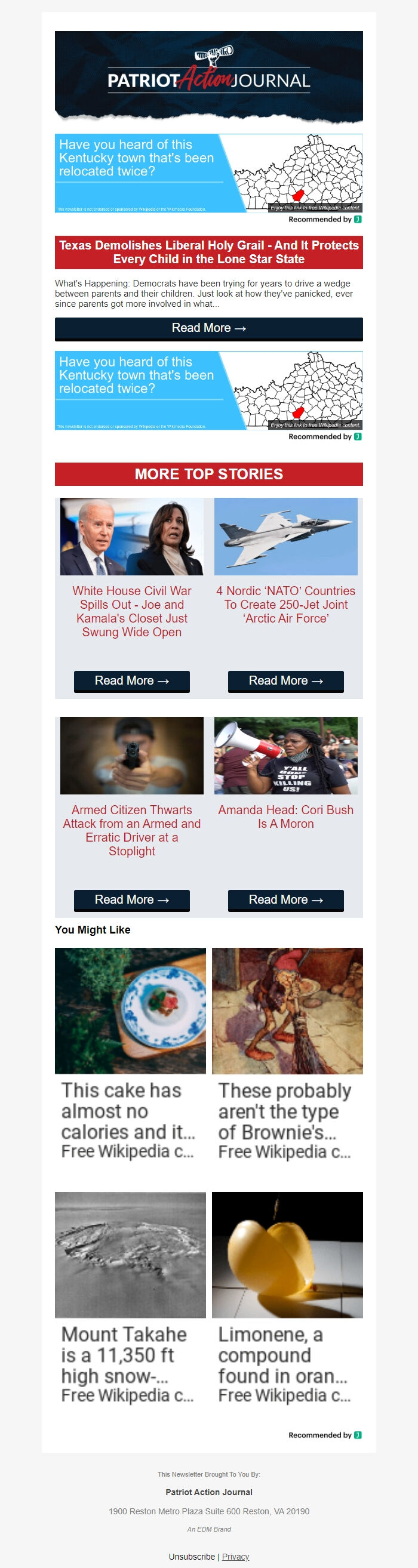Open the 4 Nordic NATO Countries headline
Viewport: 418px width, 1568px height.
286,605
